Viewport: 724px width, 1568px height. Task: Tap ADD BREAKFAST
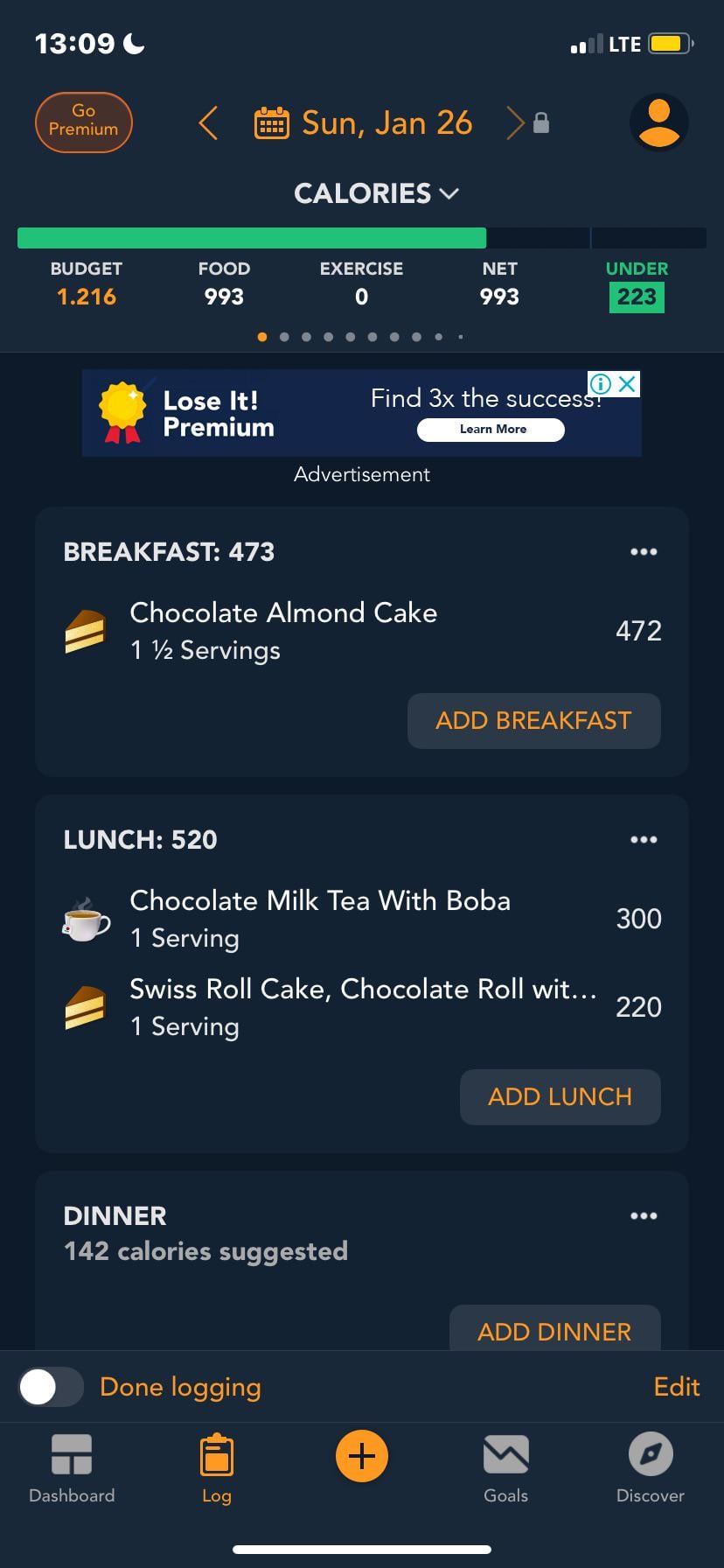533,720
